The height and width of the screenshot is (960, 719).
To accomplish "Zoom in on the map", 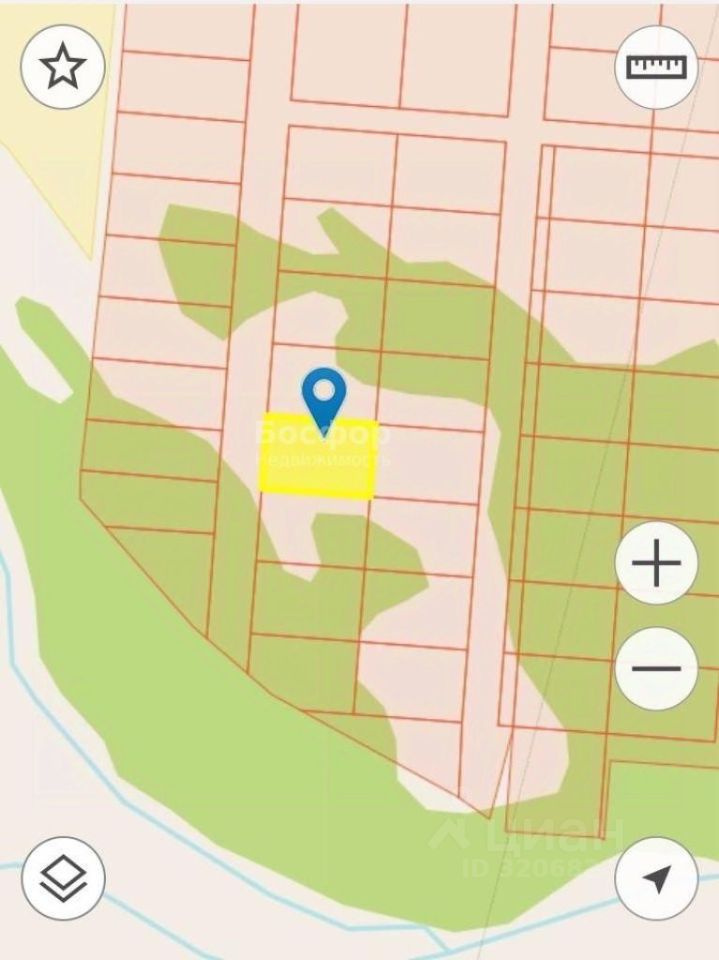I will [x=656, y=564].
